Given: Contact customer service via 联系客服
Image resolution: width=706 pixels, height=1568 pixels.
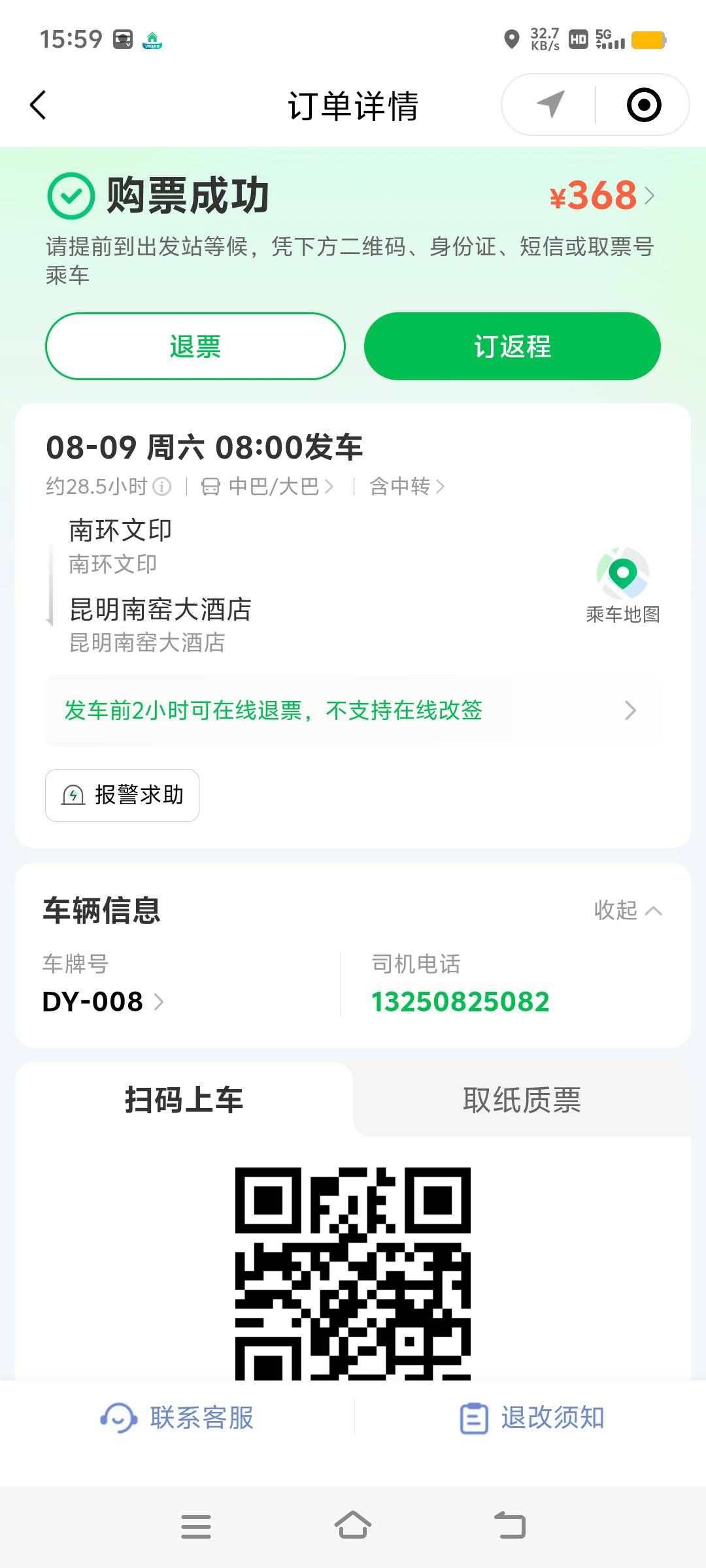Looking at the screenshot, I should click(177, 1418).
